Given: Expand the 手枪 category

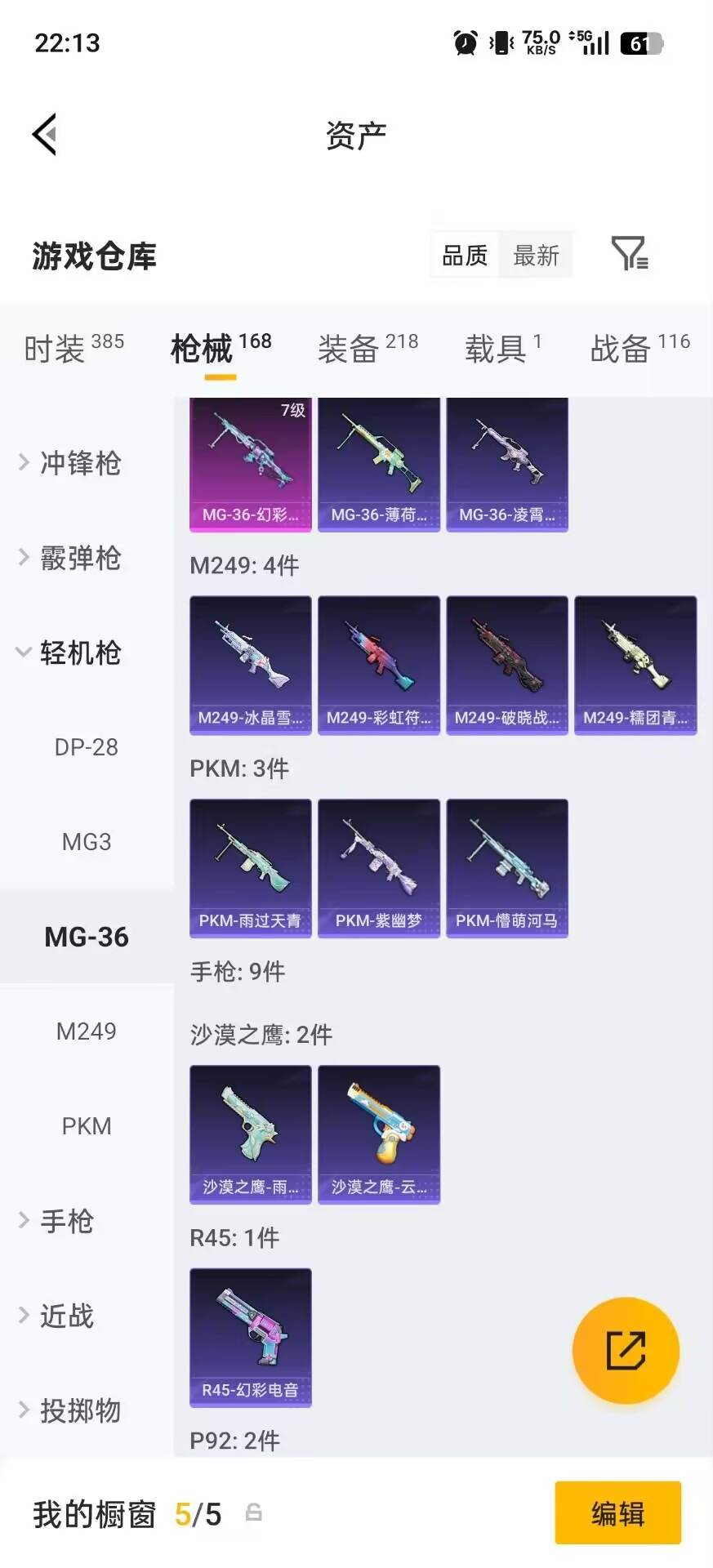Looking at the screenshot, I should pyautogui.click(x=67, y=1221).
